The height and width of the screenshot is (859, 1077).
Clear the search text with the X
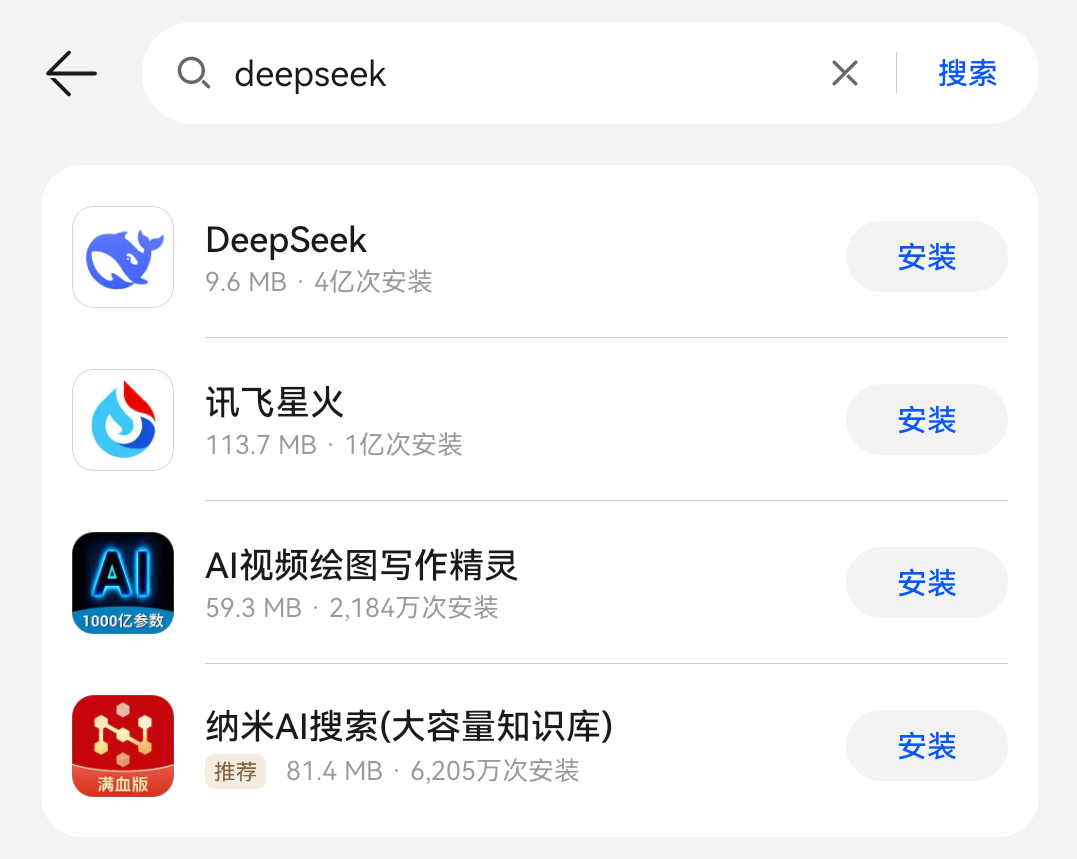[845, 73]
